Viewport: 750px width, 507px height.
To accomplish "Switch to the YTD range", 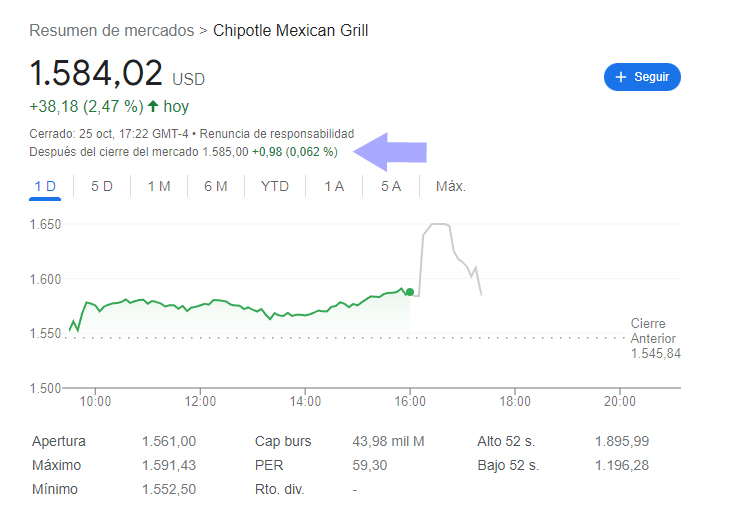I will coord(275,186).
